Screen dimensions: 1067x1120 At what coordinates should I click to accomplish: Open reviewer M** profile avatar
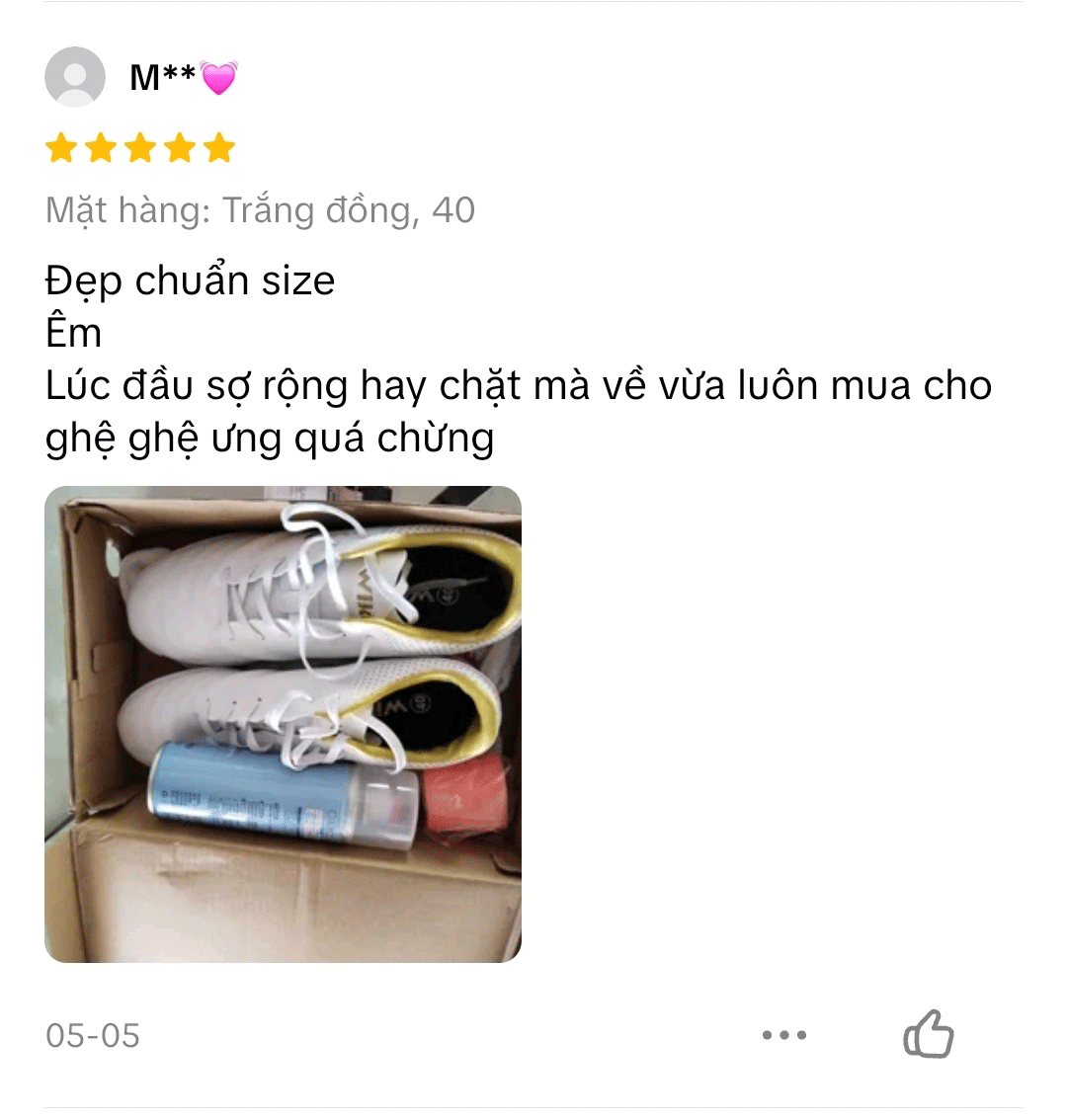(x=75, y=77)
